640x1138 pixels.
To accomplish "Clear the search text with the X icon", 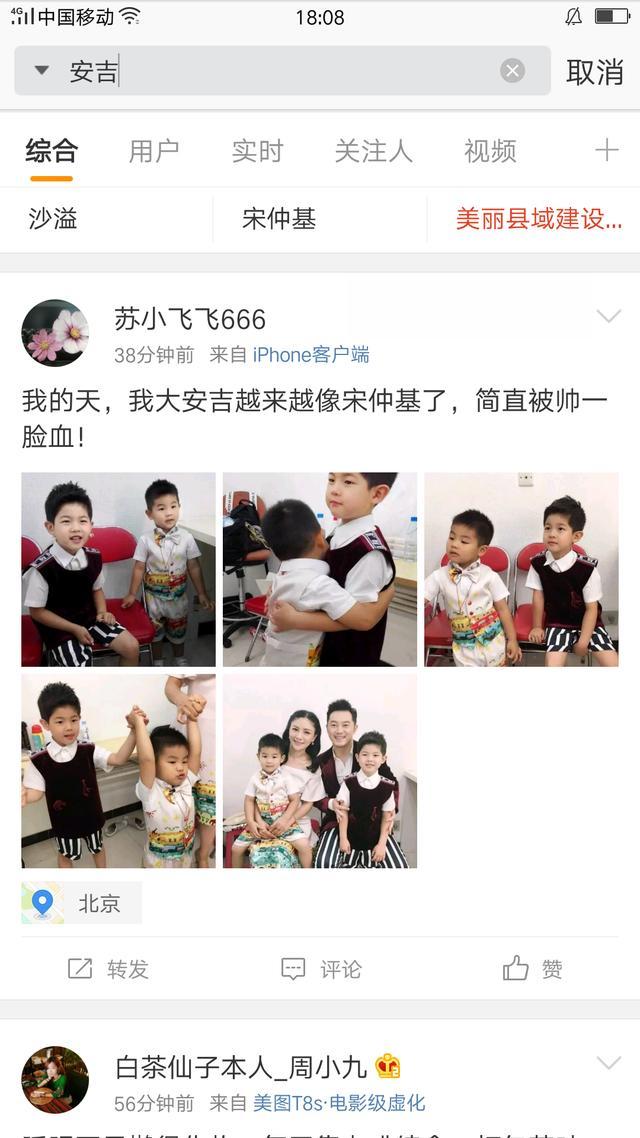I will point(512,71).
